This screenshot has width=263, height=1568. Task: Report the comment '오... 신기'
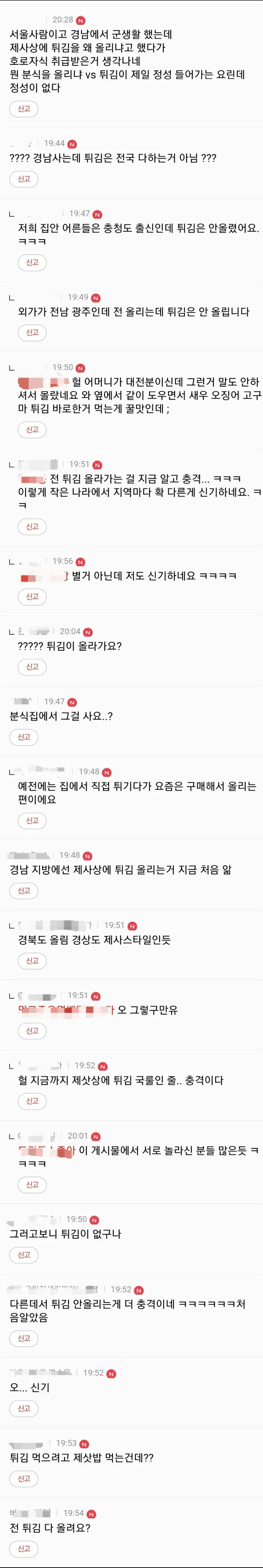point(24,1408)
